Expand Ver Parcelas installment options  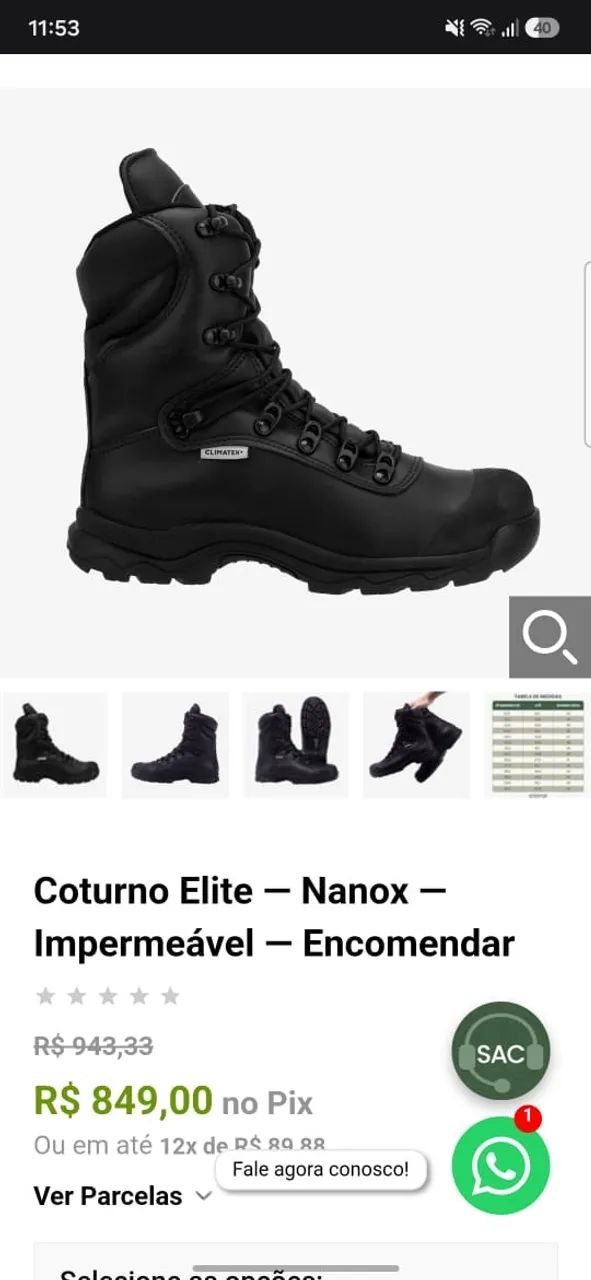123,1196
